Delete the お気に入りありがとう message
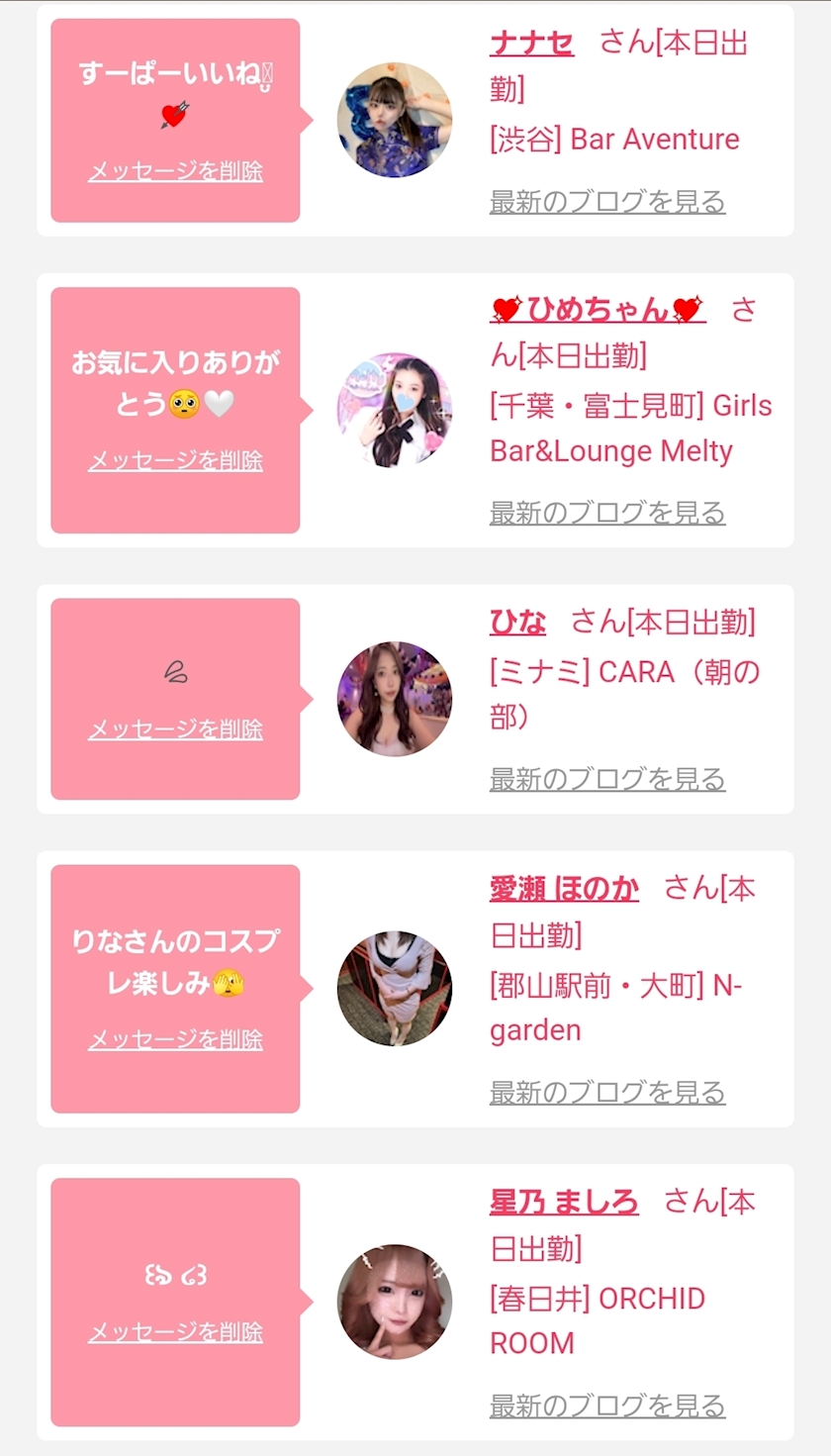 (x=175, y=461)
